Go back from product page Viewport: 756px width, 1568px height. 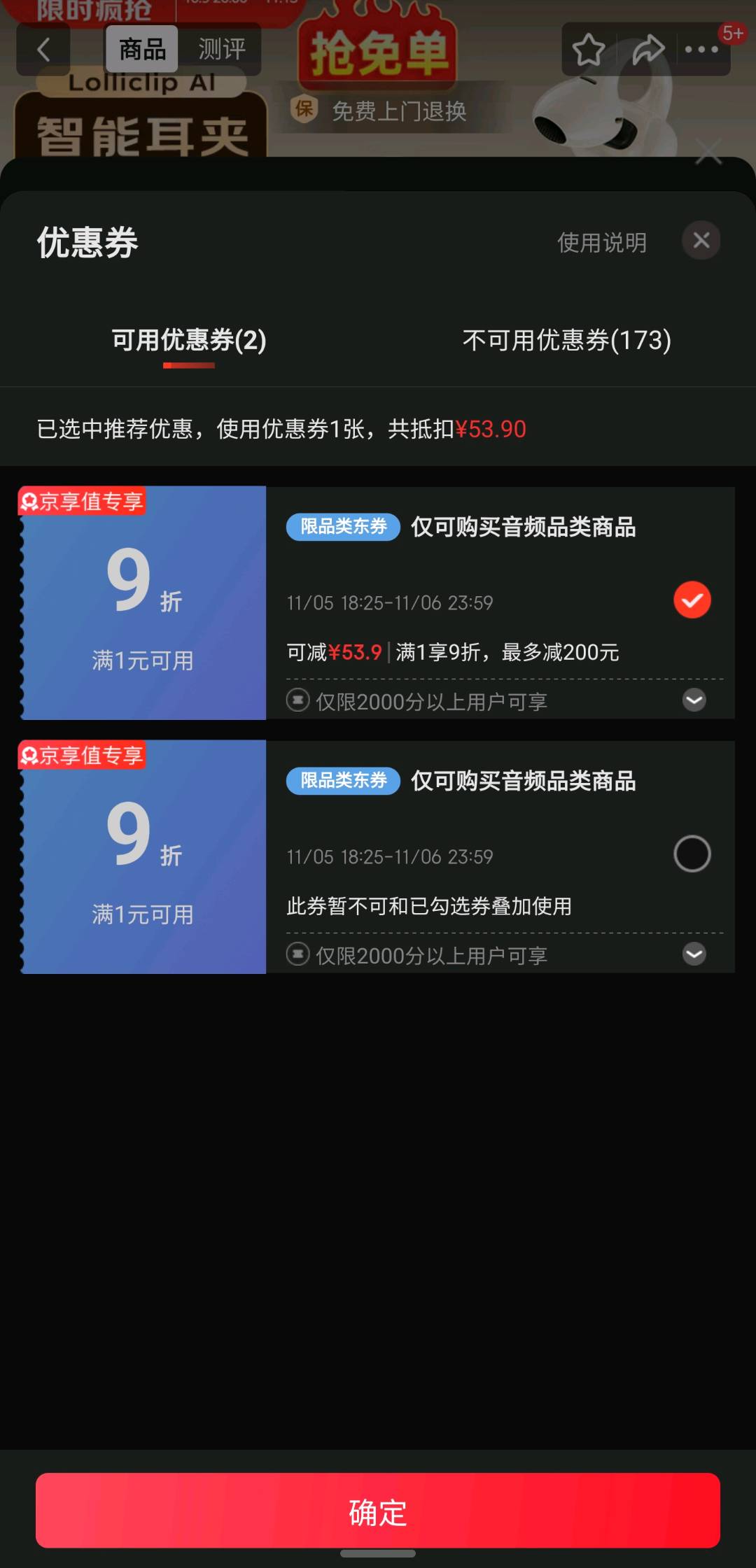[43, 50]
